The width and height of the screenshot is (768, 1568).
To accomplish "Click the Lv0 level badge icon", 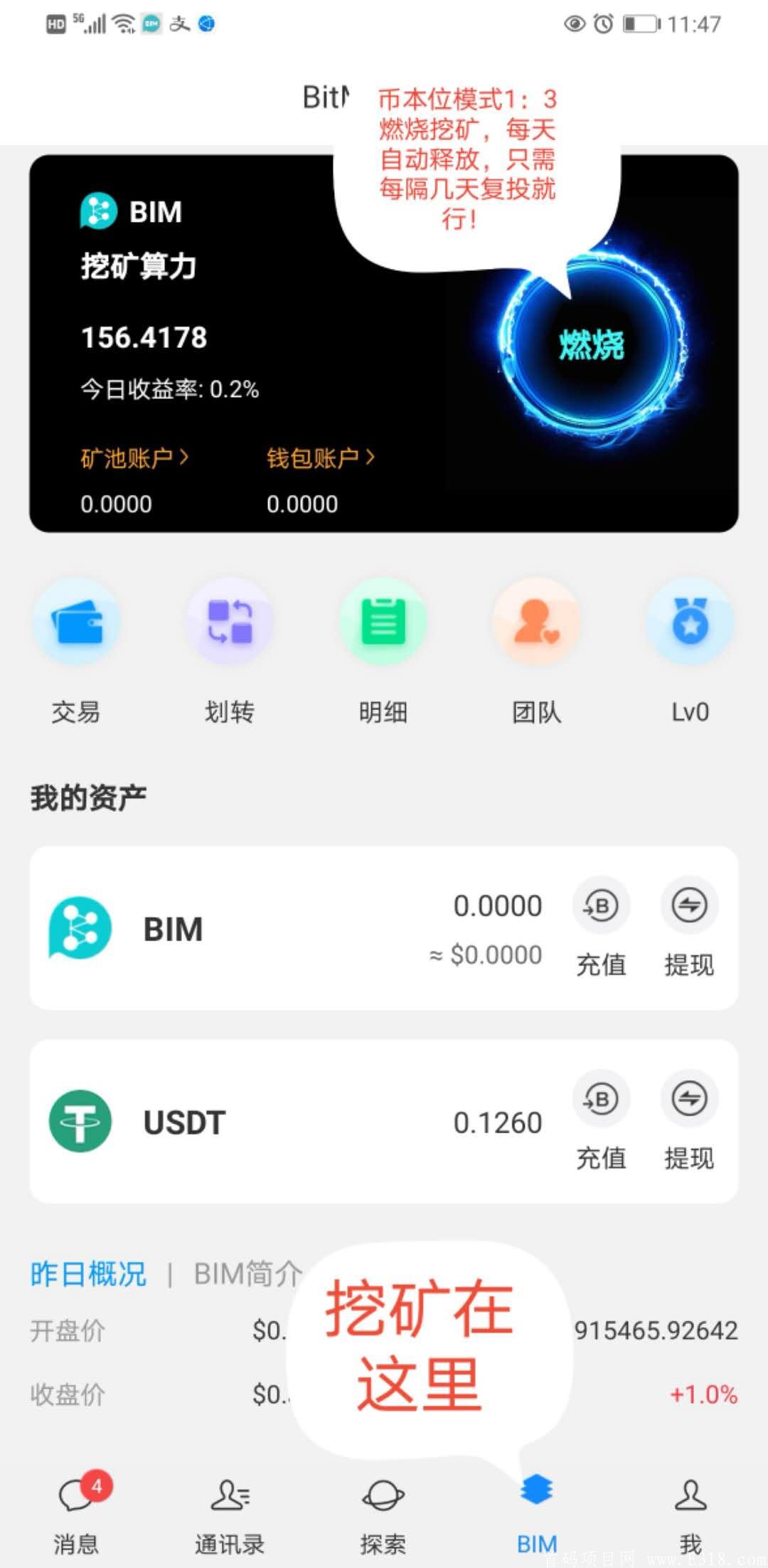I will tap(689, 622).
